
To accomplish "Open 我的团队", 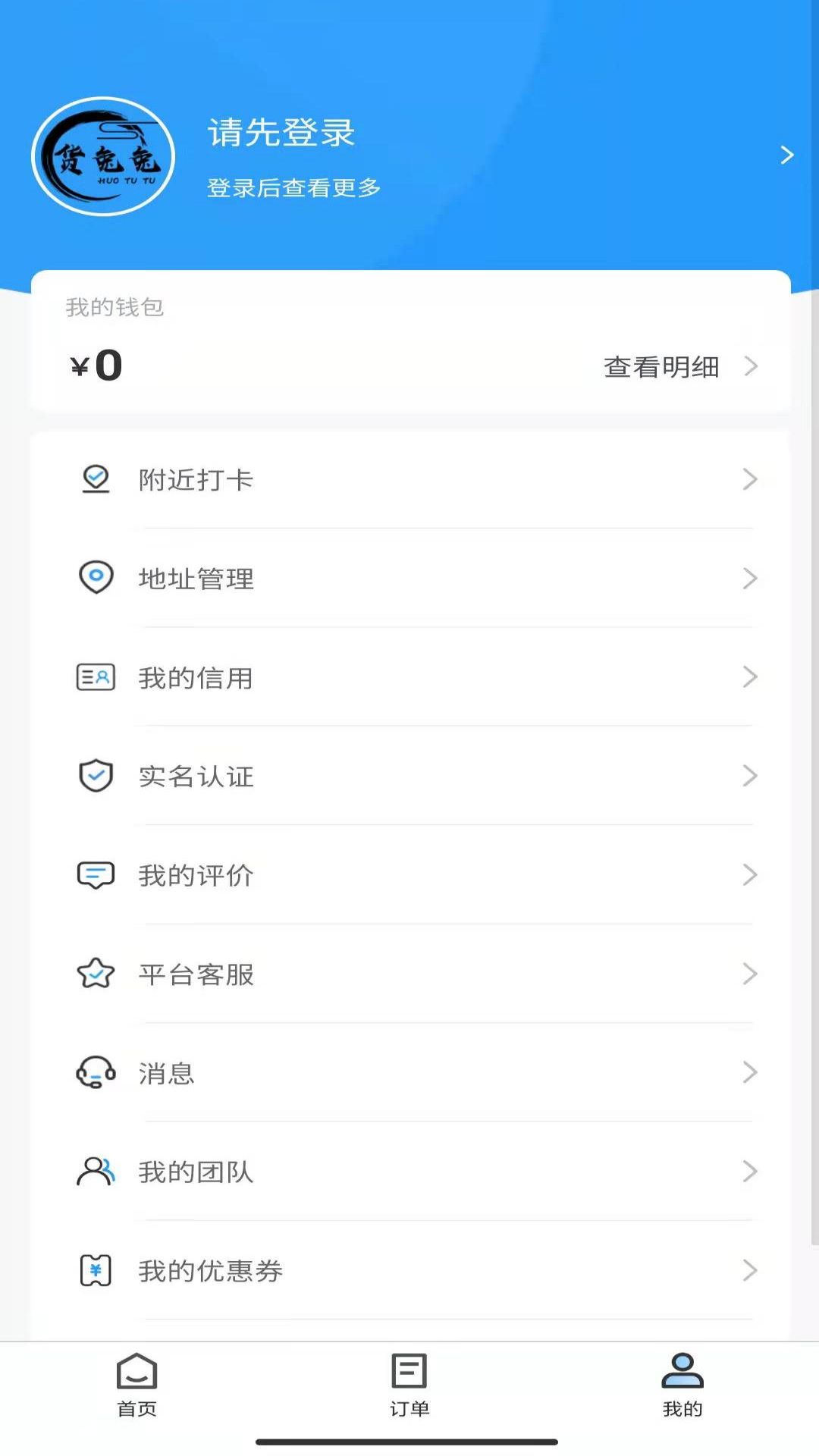I will tap(409, 1172).
